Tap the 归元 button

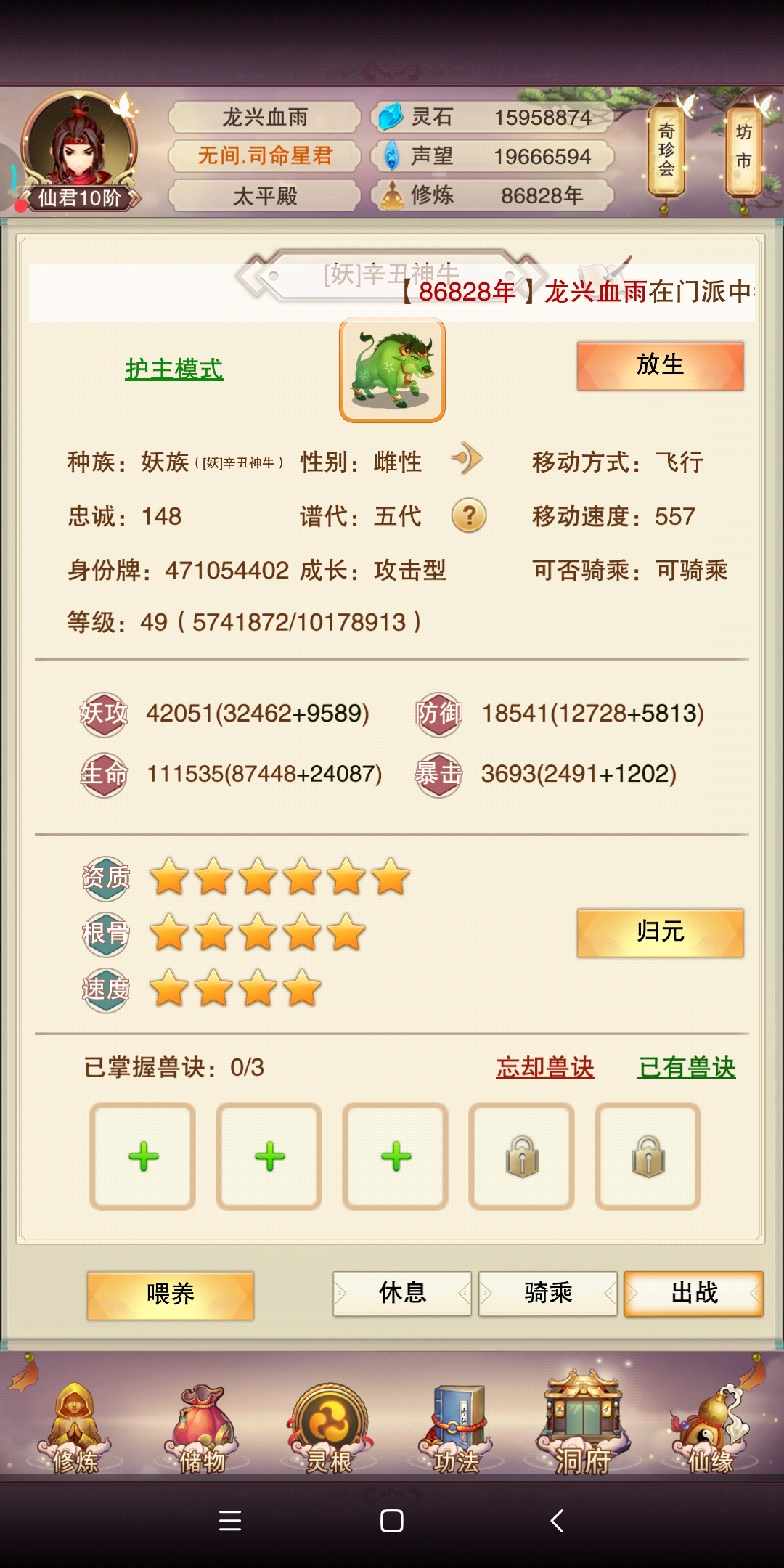pos(660,932)
